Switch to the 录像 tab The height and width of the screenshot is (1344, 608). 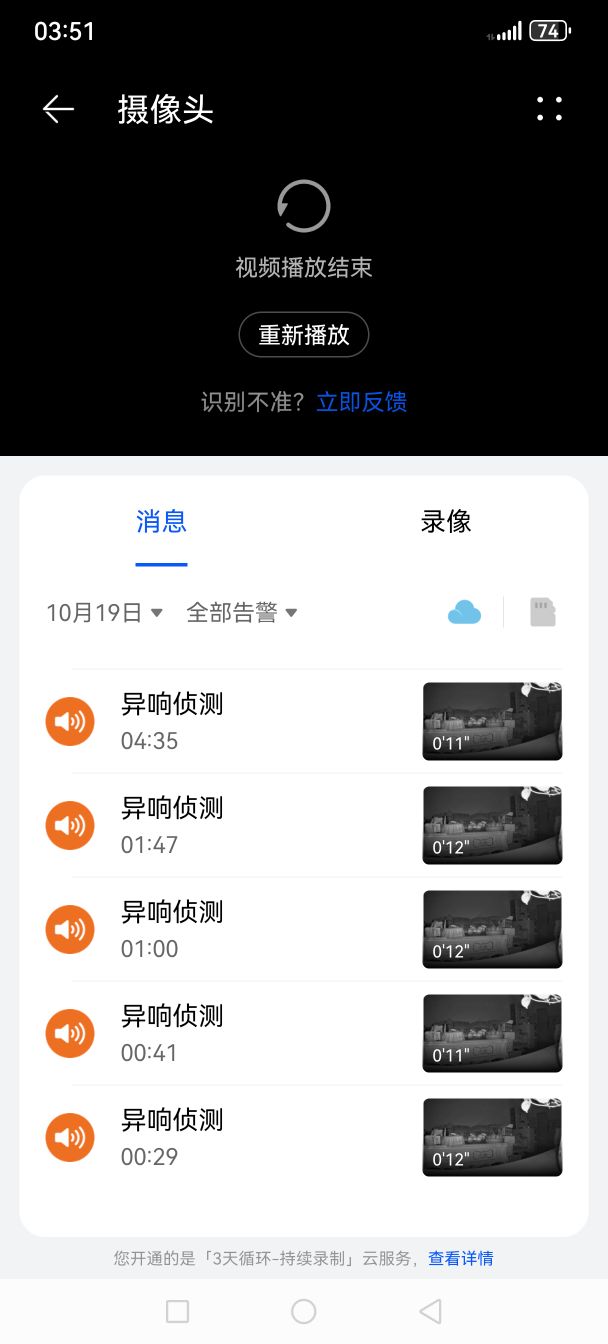pyautogui.click(x=446, y=521)
